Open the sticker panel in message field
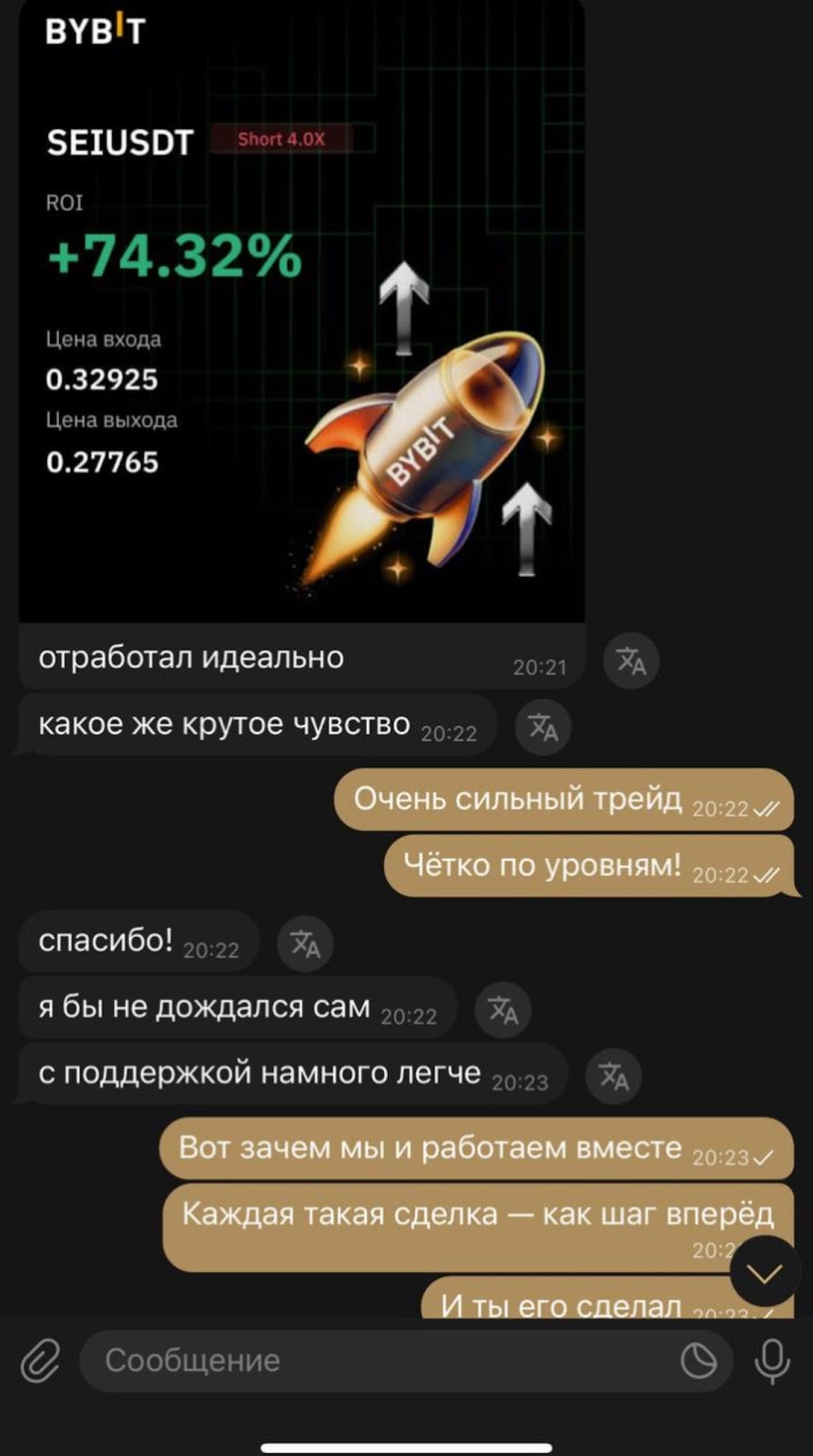The width and height of the screenshot is (813, 1456). pos(699,1361)
